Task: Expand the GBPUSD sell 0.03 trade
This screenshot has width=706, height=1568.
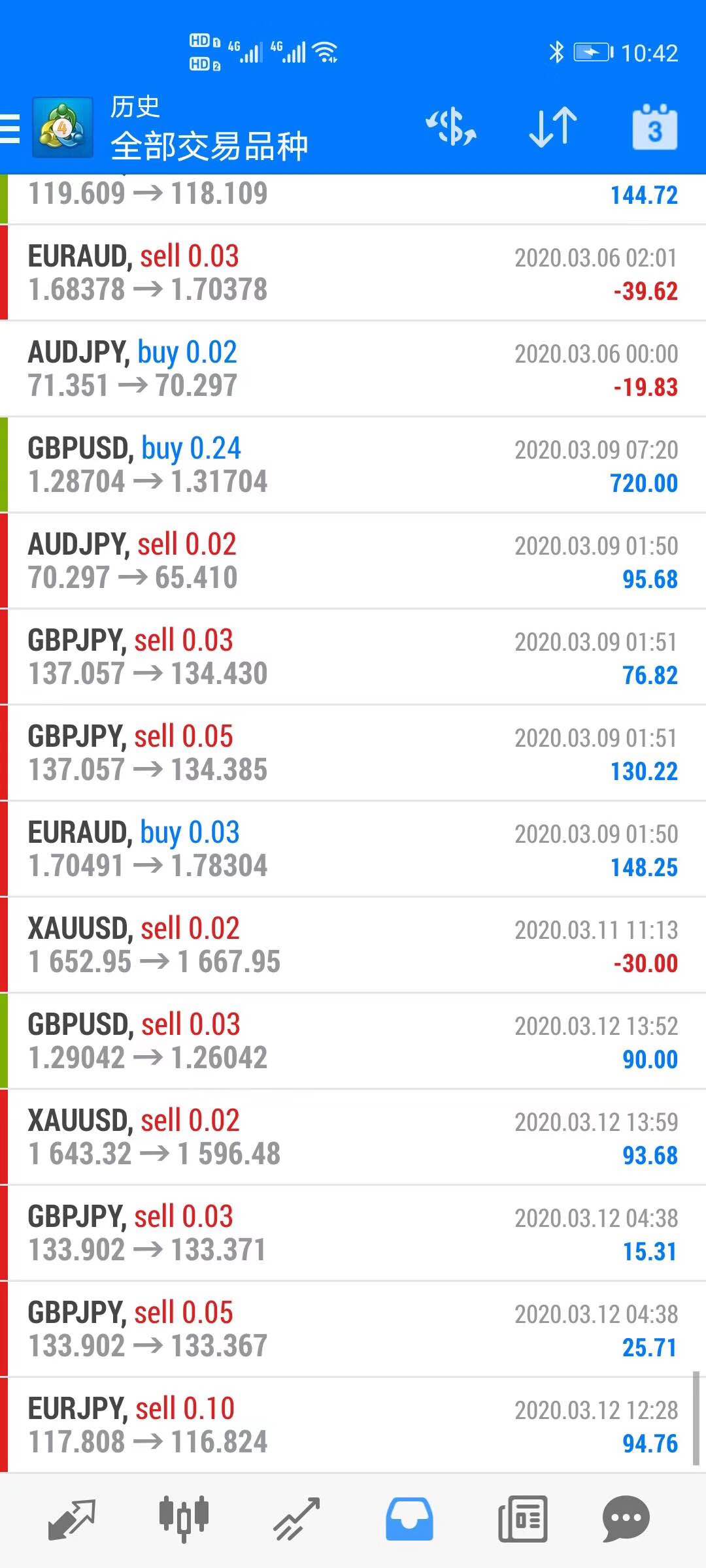Action: 353,1041
